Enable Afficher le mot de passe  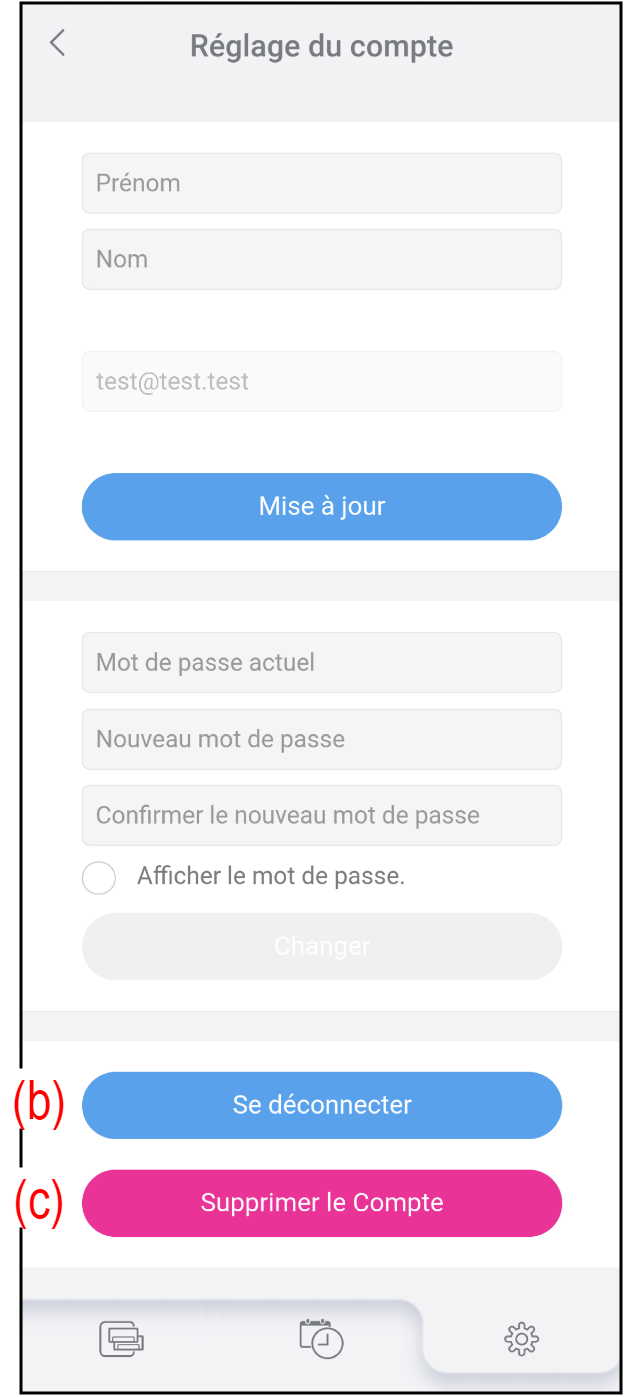point(99,878)
